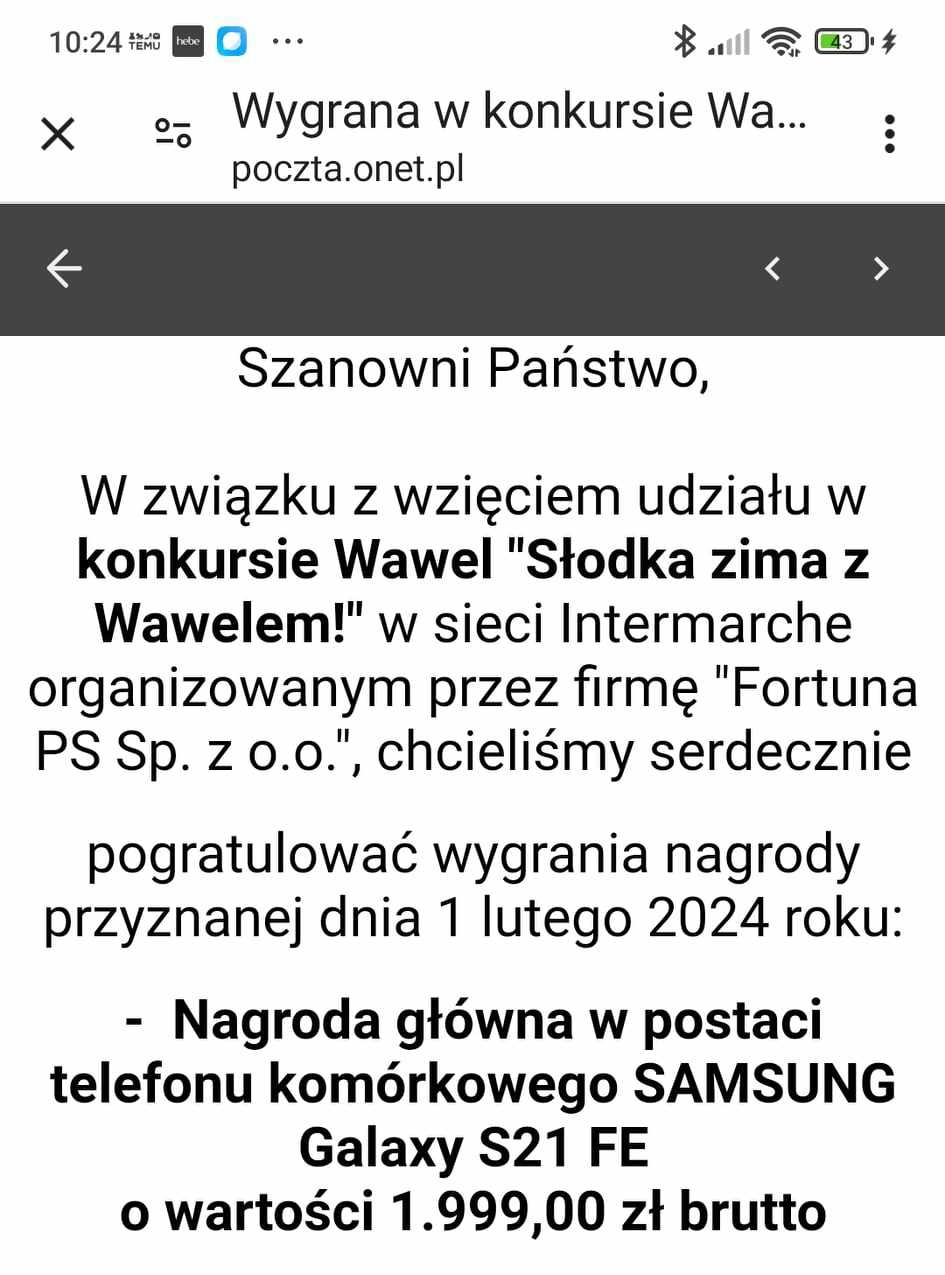Open the browser overflow menu

click(x=888, y=134)
